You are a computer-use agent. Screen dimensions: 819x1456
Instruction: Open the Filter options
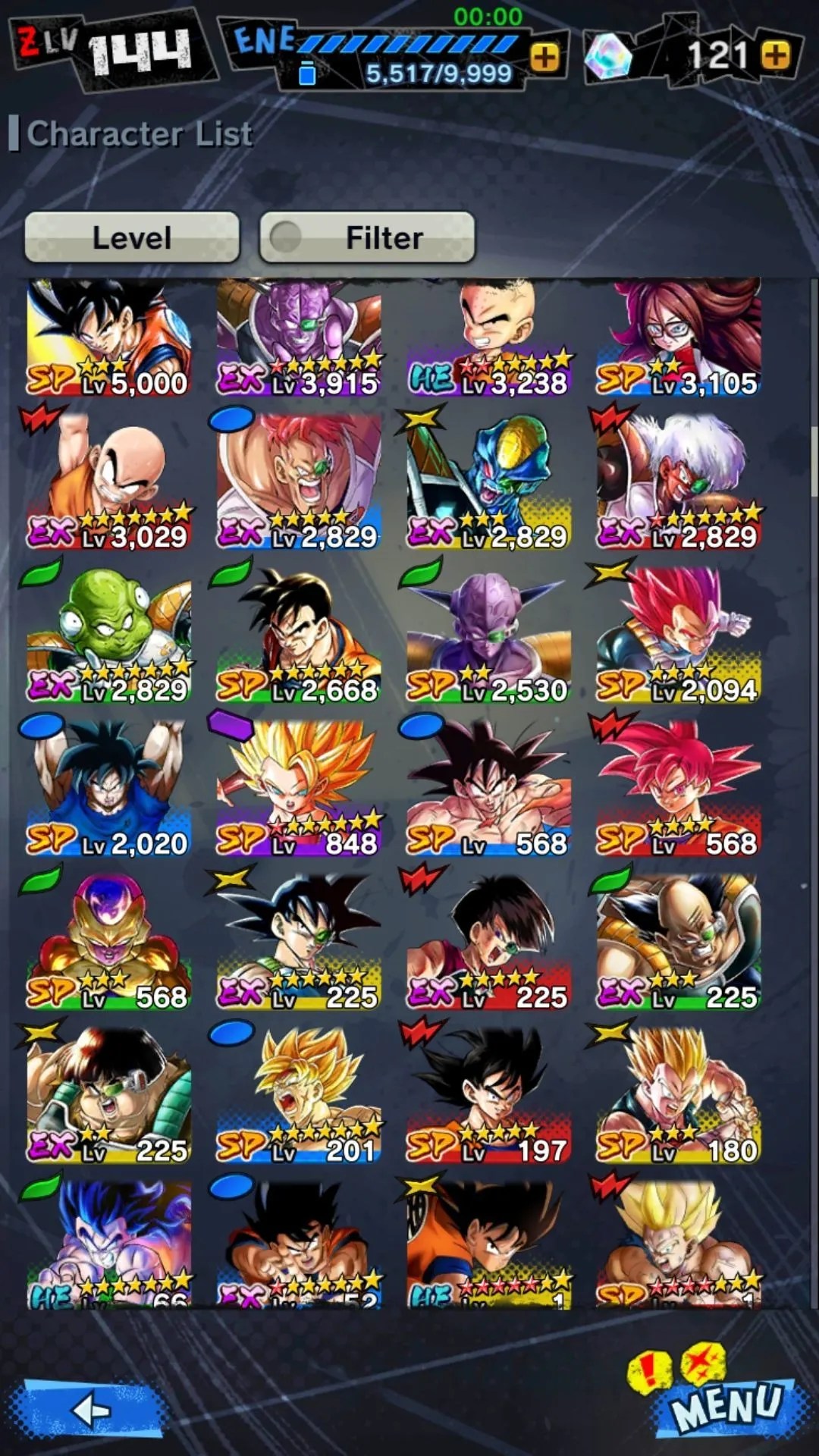point(368,238)
